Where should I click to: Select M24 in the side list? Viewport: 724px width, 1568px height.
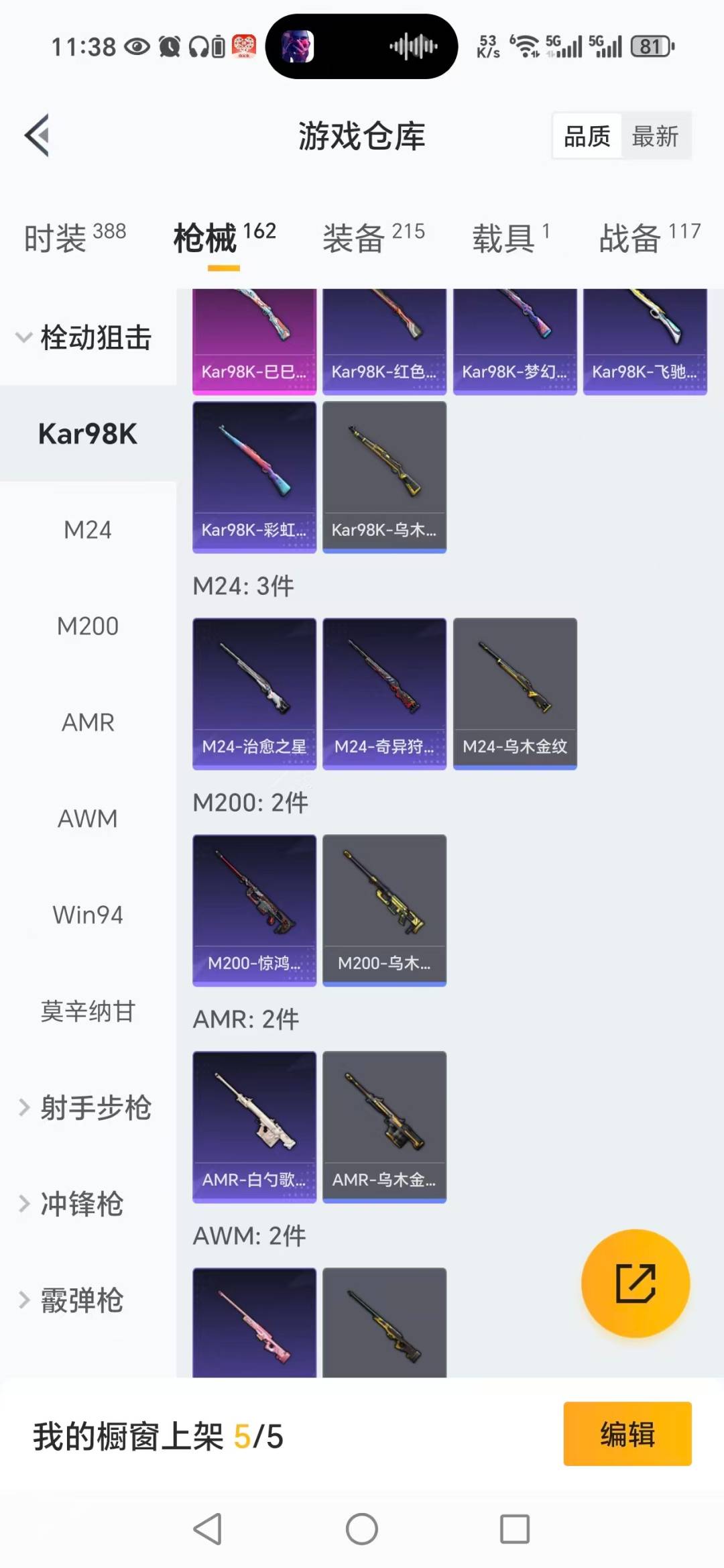pos(88,530)
